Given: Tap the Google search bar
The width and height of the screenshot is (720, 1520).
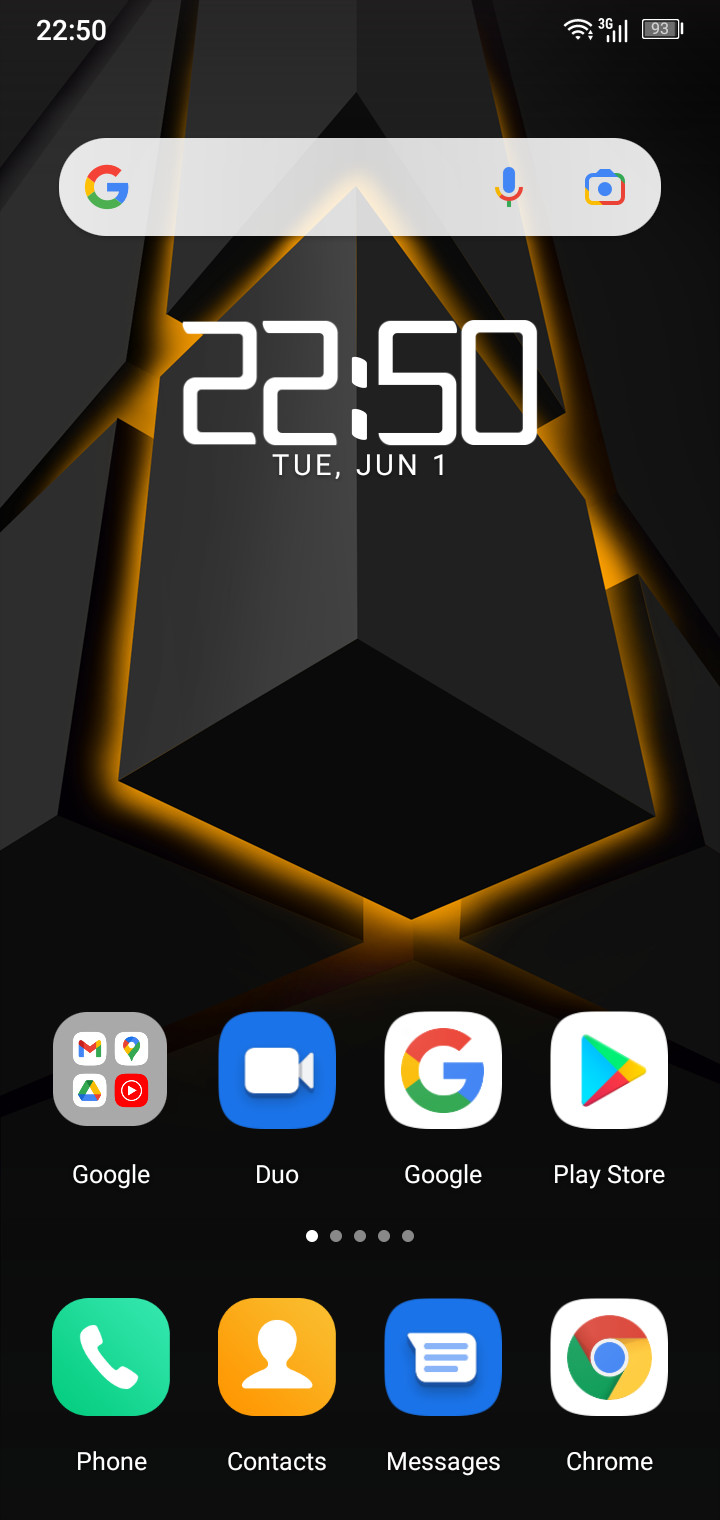Looking at the screenshot, I should coord(300,187).
